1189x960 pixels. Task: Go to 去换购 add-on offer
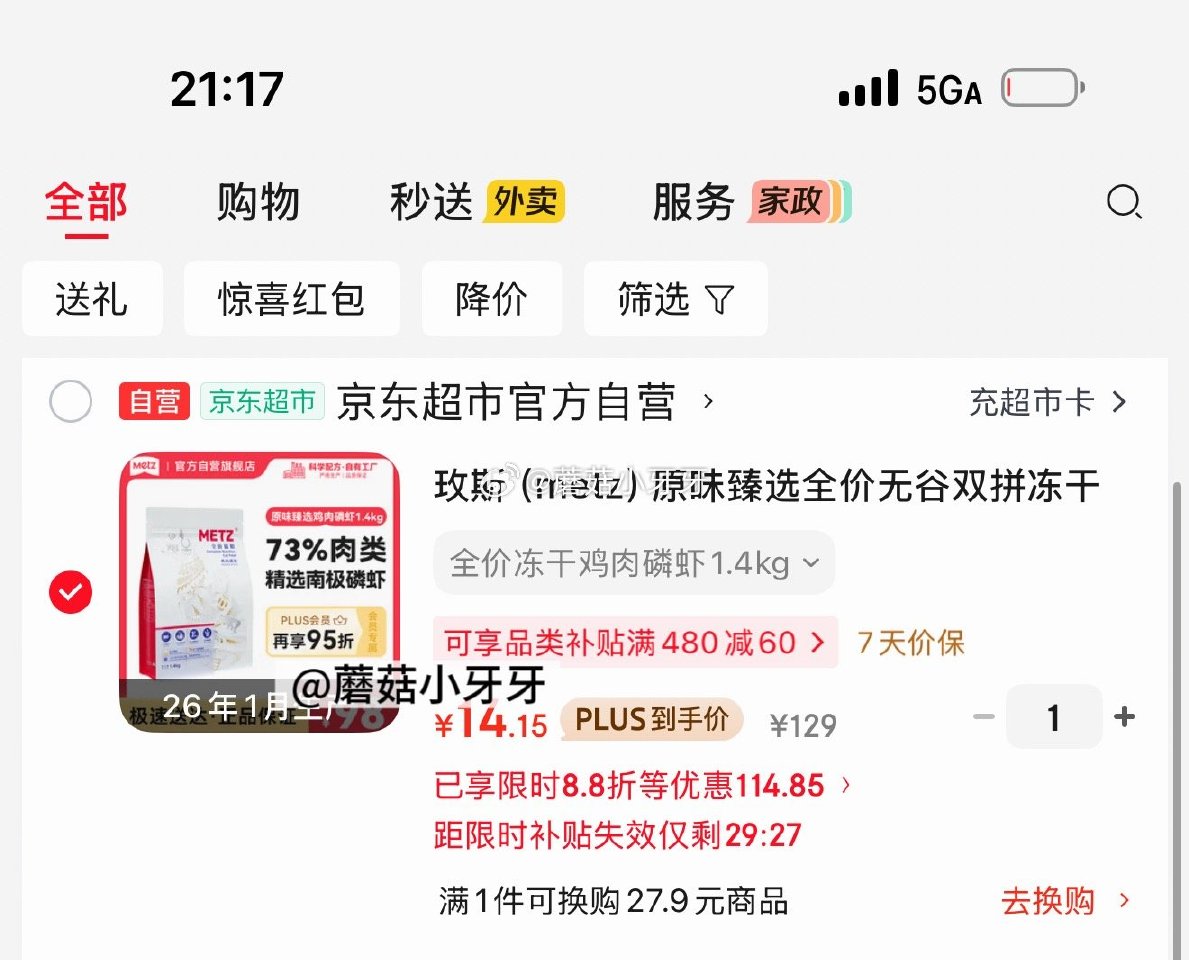tap(1064, 901)
